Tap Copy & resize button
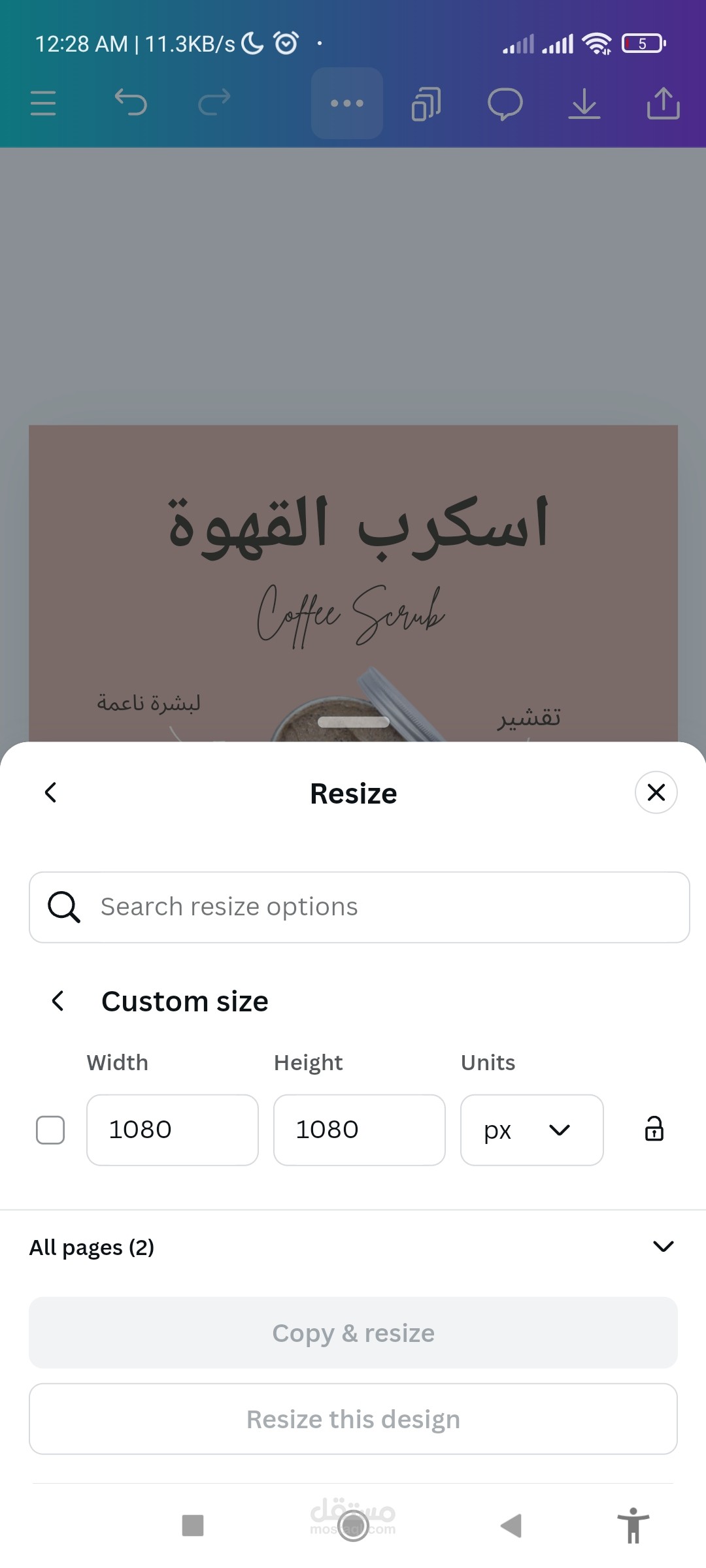The width and height of the screenshot is (706, 1568). [x=353, y=1333]
